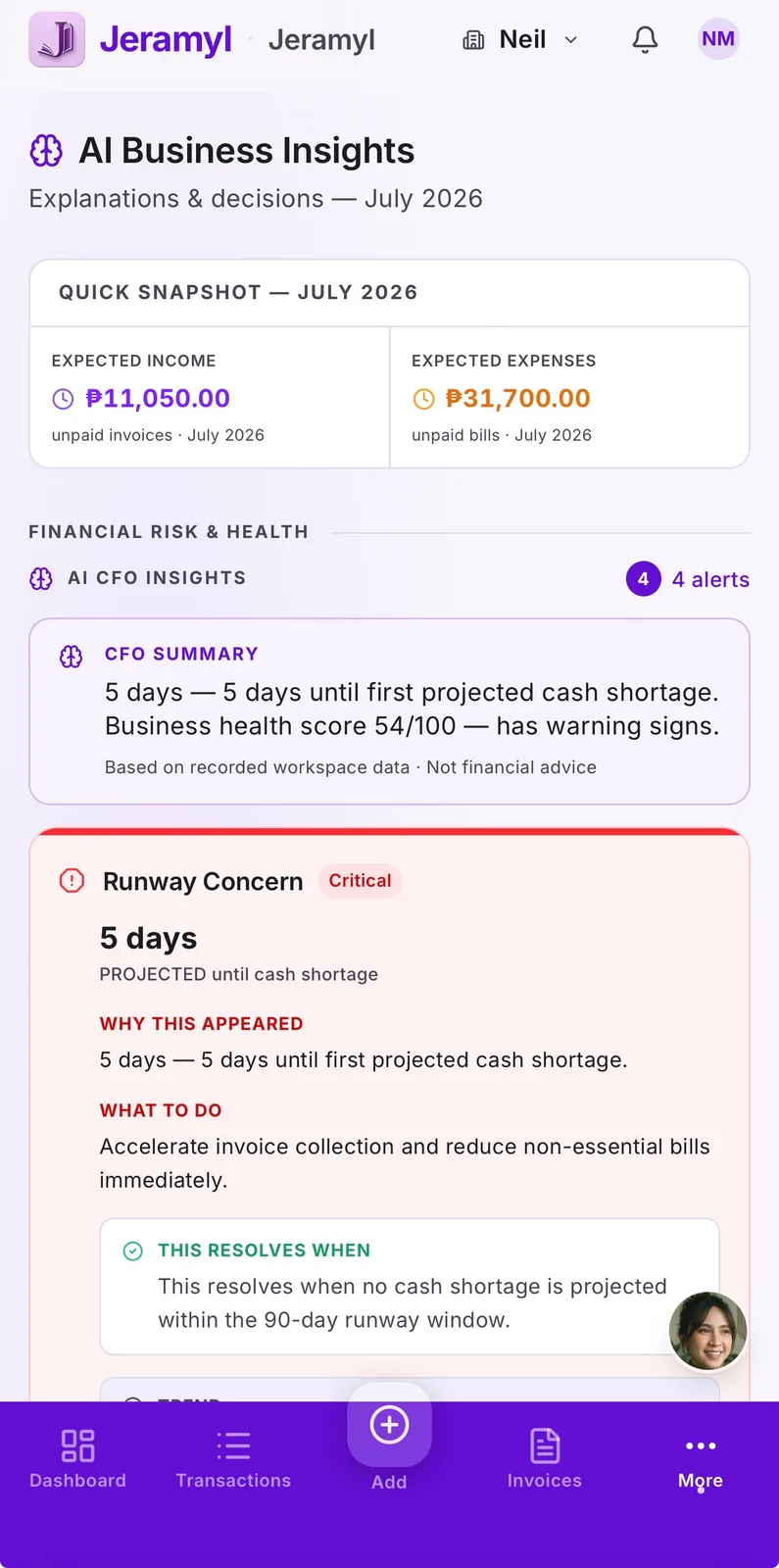Open the Expected Income snapshot card
This screenshot has width=779, height=1568.
[210, 397]
